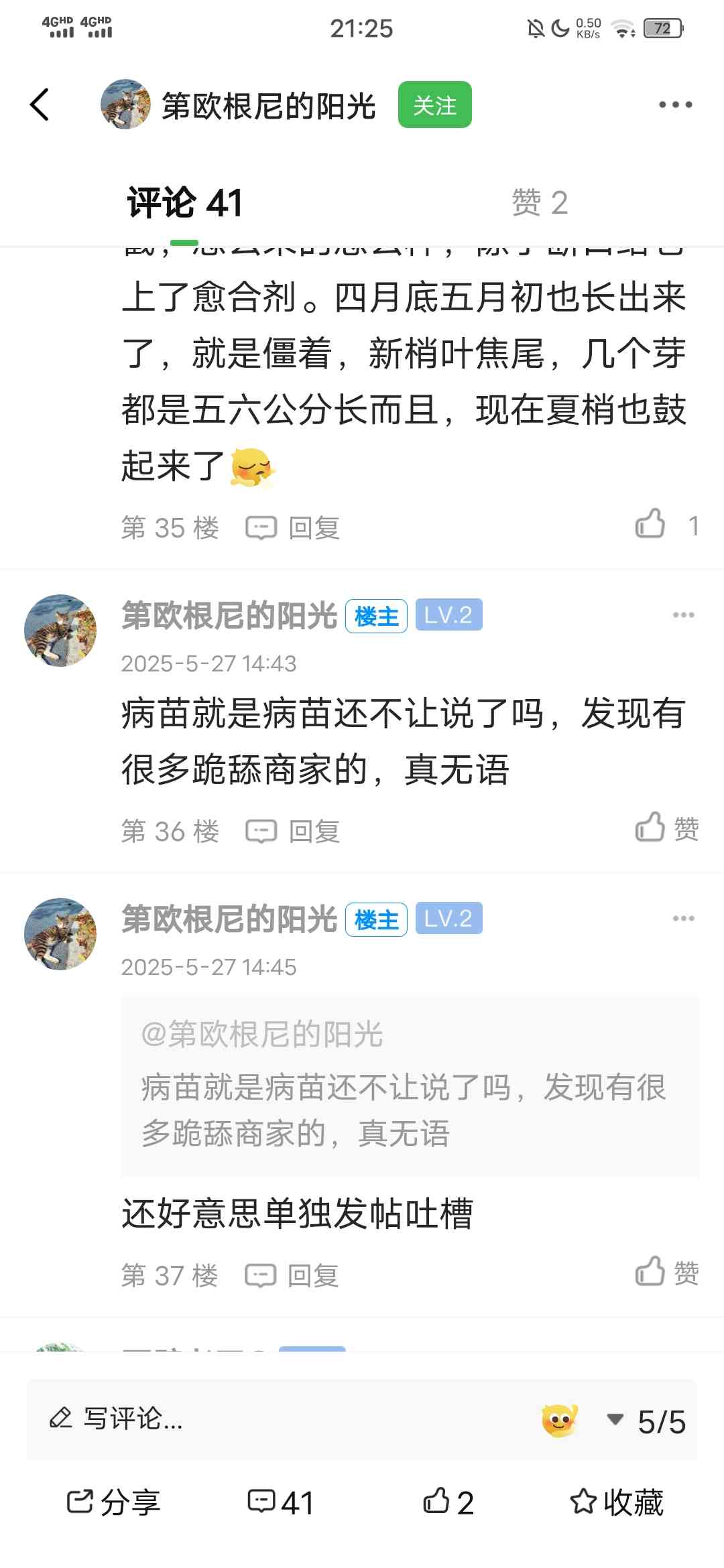Viewport: 724px width, 1568px height.
Task: Reply to the floor 37 comment
Action: [292, 1275]
